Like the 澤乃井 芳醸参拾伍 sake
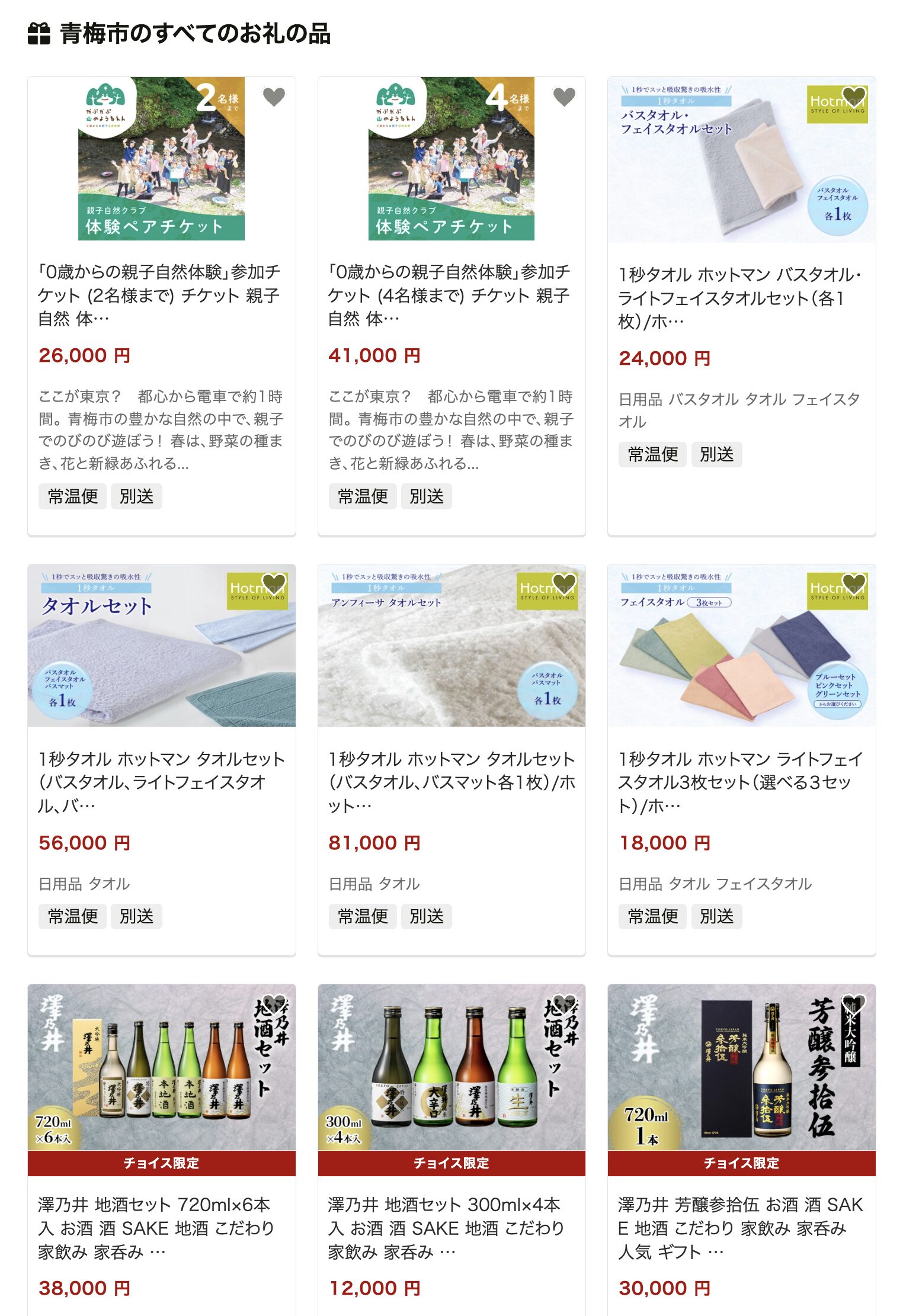This screenshot has height=1316, width=903. pos(854,1003)
